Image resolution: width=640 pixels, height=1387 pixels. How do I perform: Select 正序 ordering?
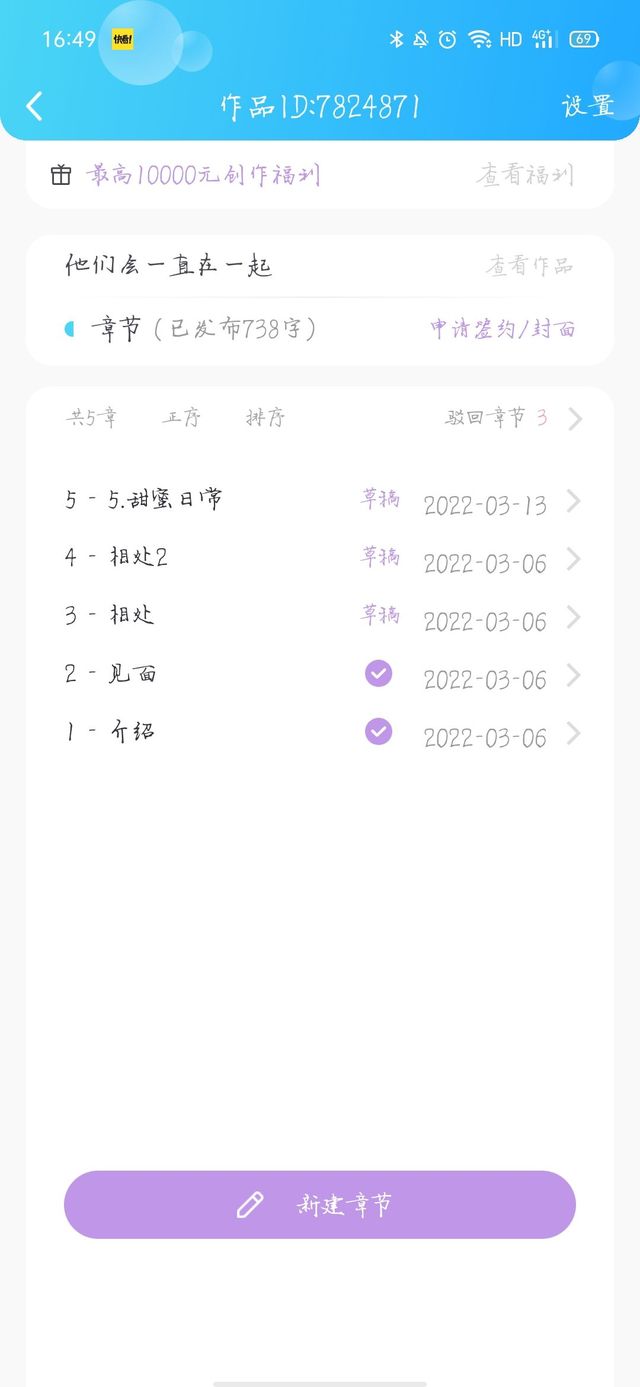tap(182, 418)
